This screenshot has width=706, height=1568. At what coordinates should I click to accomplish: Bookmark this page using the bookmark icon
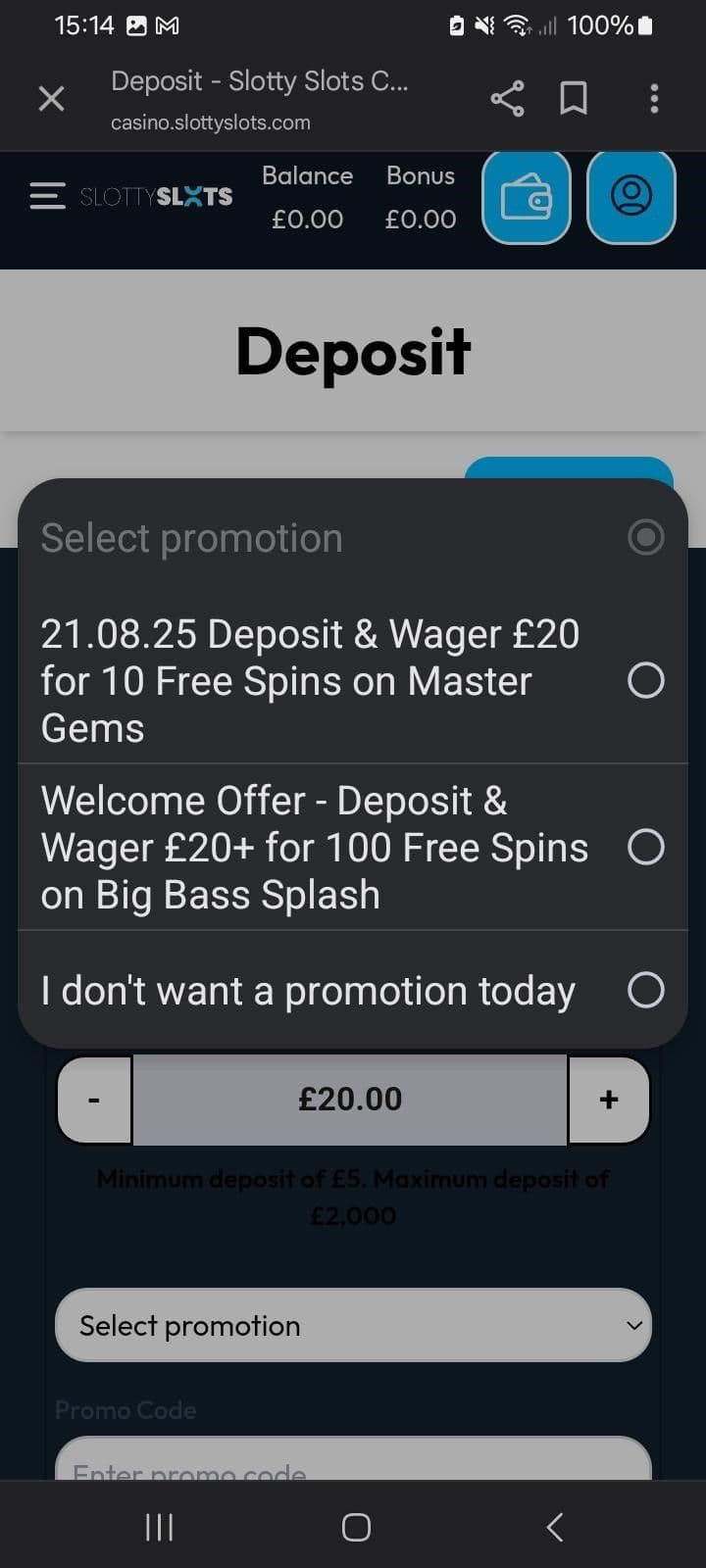(573, 98)
